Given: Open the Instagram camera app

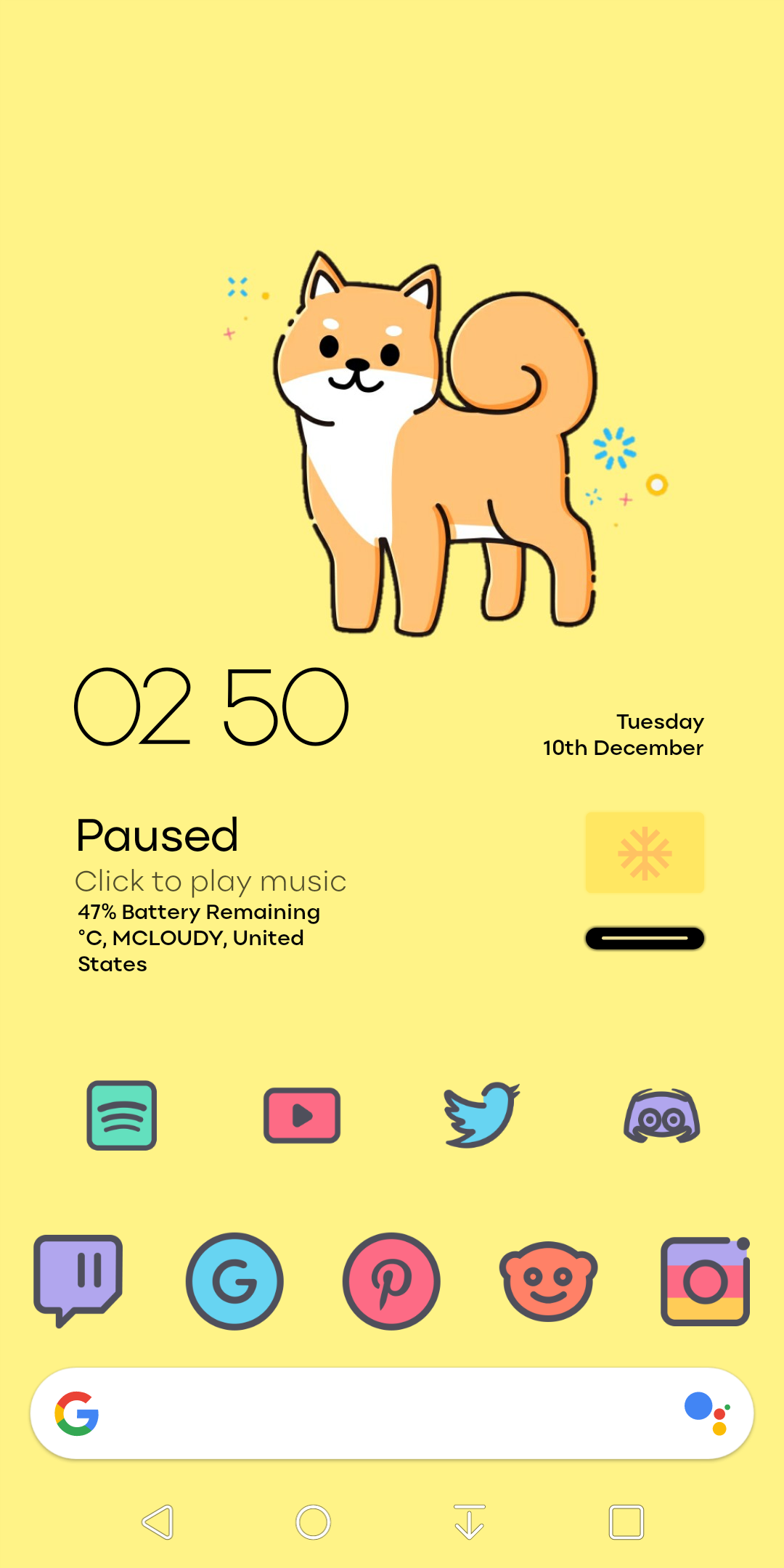Looking at the screenshot, I should coord(706,1281).
